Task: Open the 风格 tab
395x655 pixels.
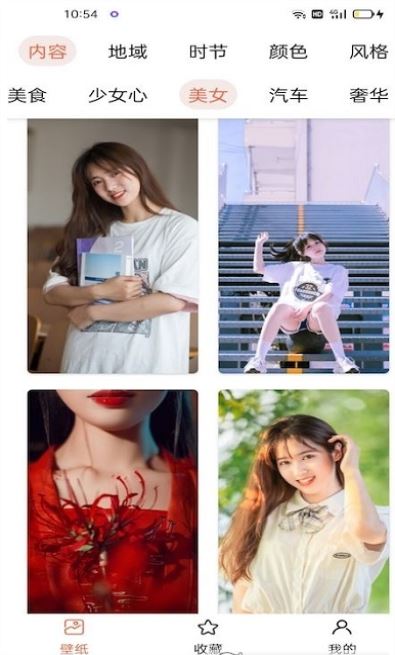Action: tap(369, 52)
